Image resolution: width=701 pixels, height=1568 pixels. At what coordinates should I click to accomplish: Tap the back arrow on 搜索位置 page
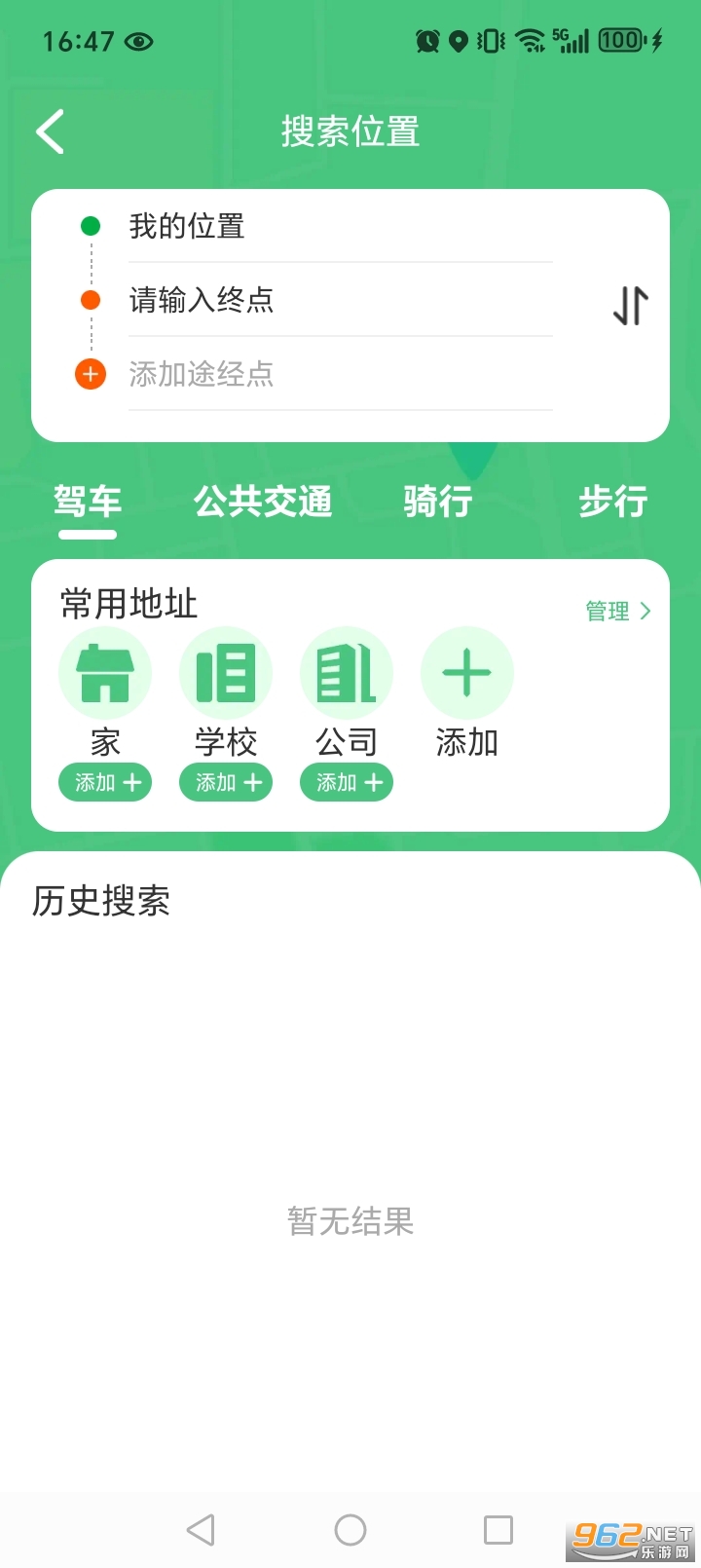(50, 131)
